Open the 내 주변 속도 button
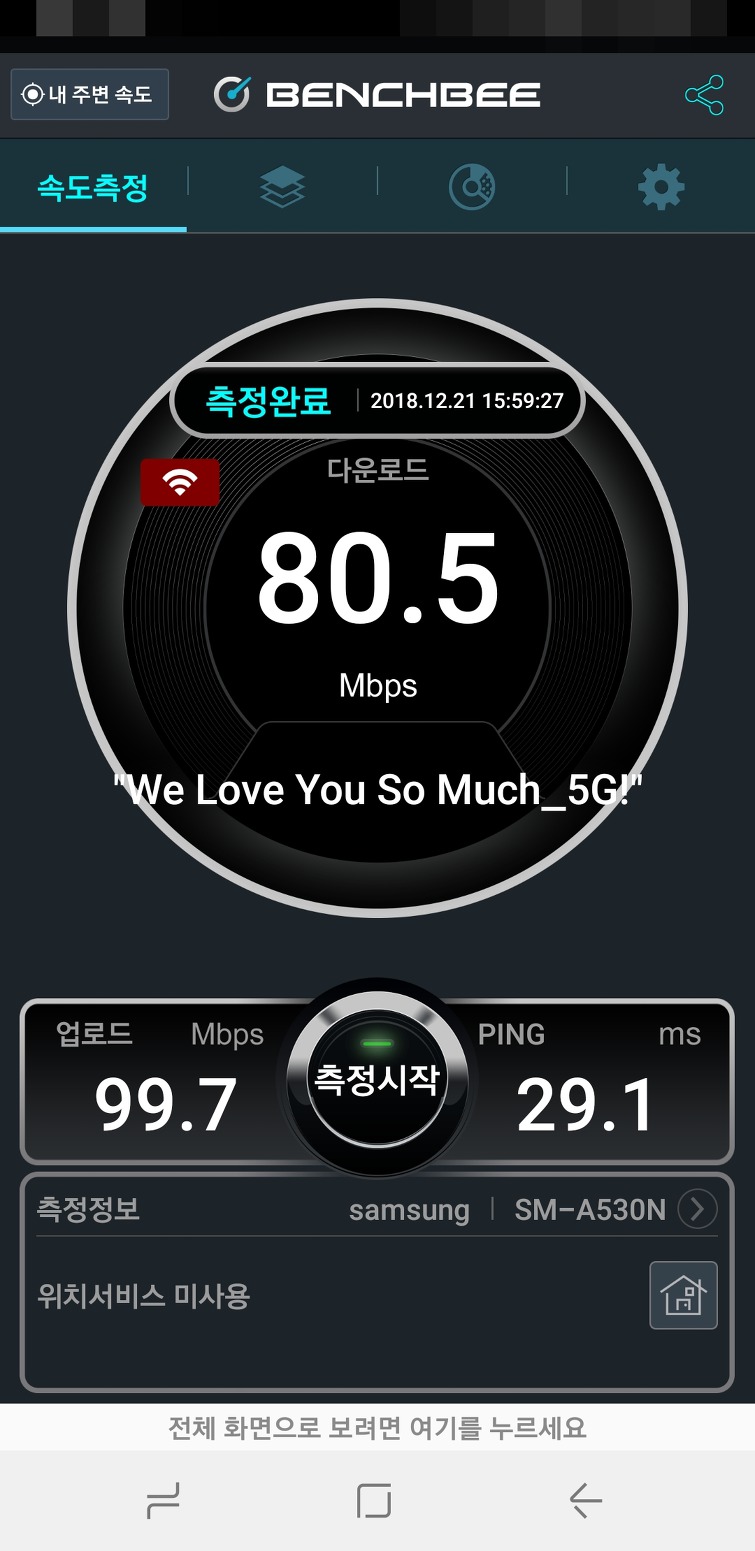Image resolution: width=755 pixels, height=1551 pixels. coord(90,95)
